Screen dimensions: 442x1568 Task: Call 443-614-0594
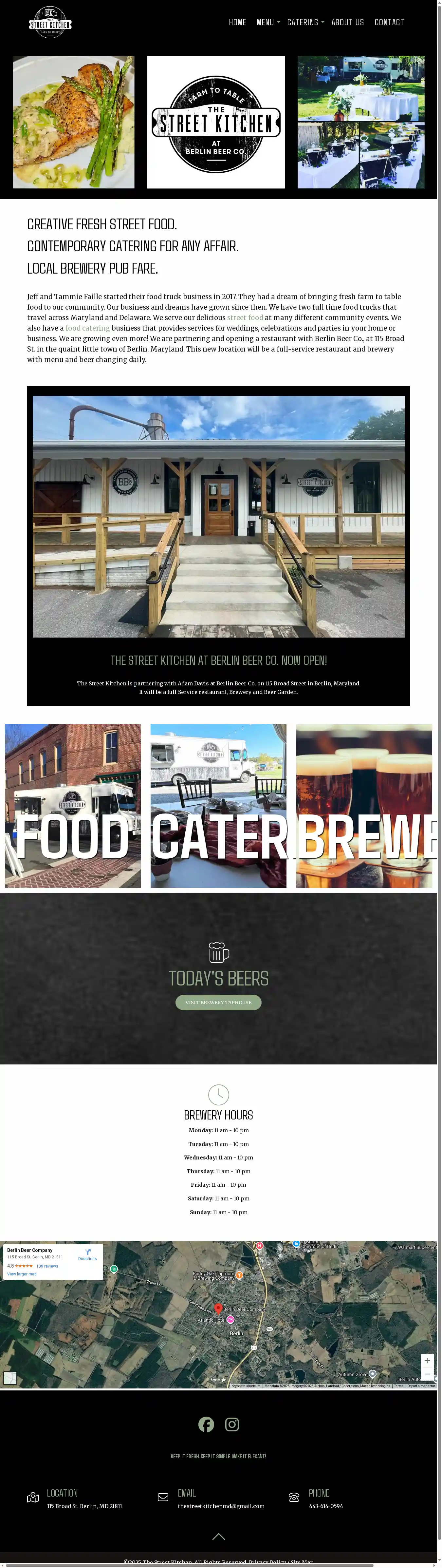click(325, 1506)
